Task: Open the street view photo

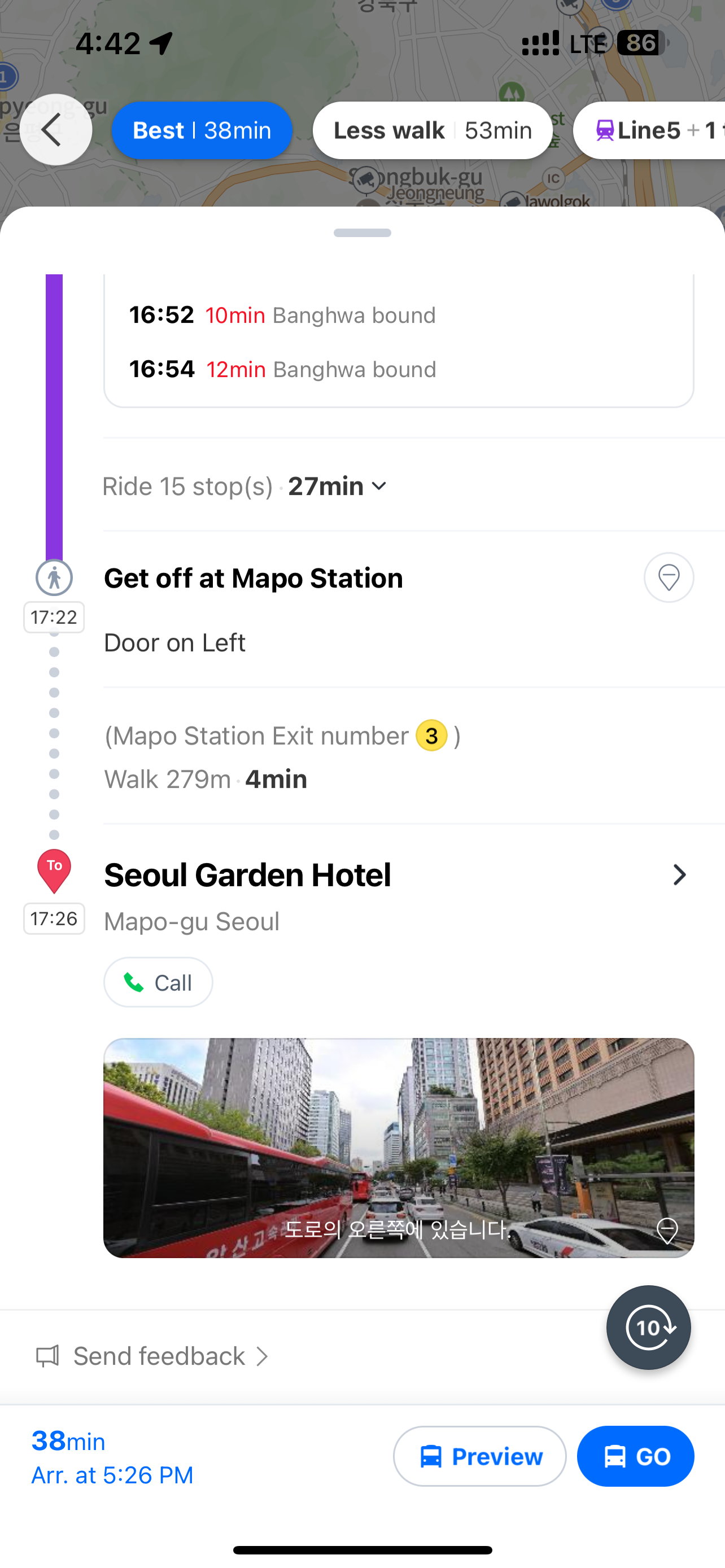Action: 399,1147
